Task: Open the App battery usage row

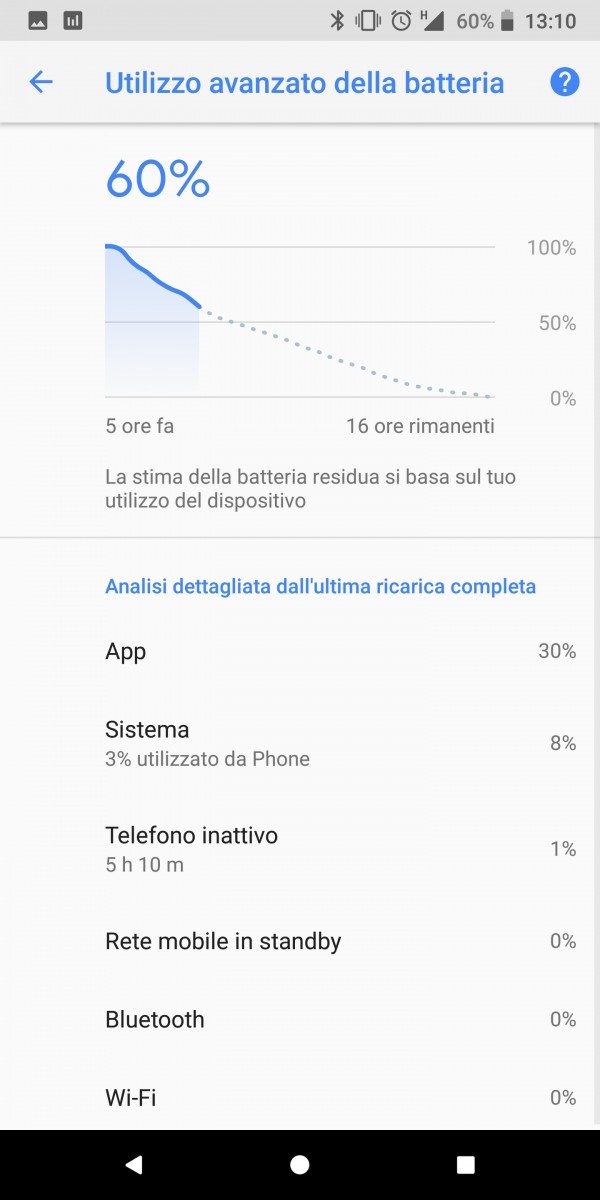Action: pos(300,651)
